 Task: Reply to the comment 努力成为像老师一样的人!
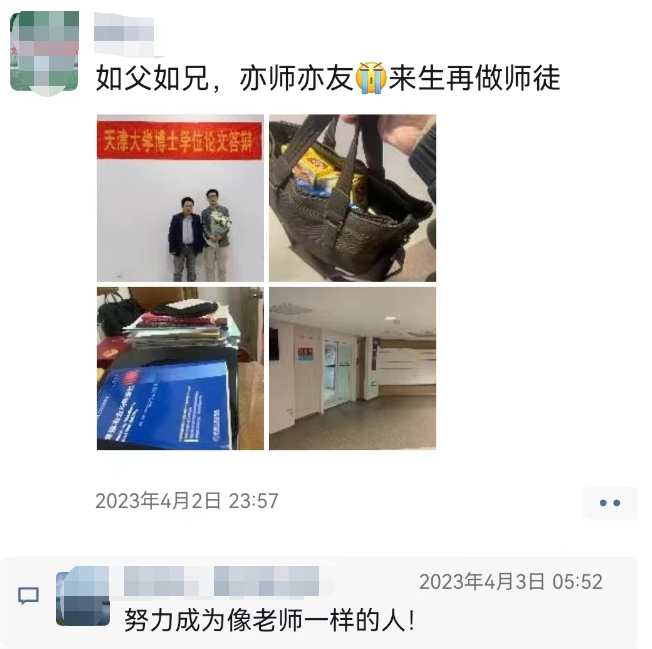point(269,620)
